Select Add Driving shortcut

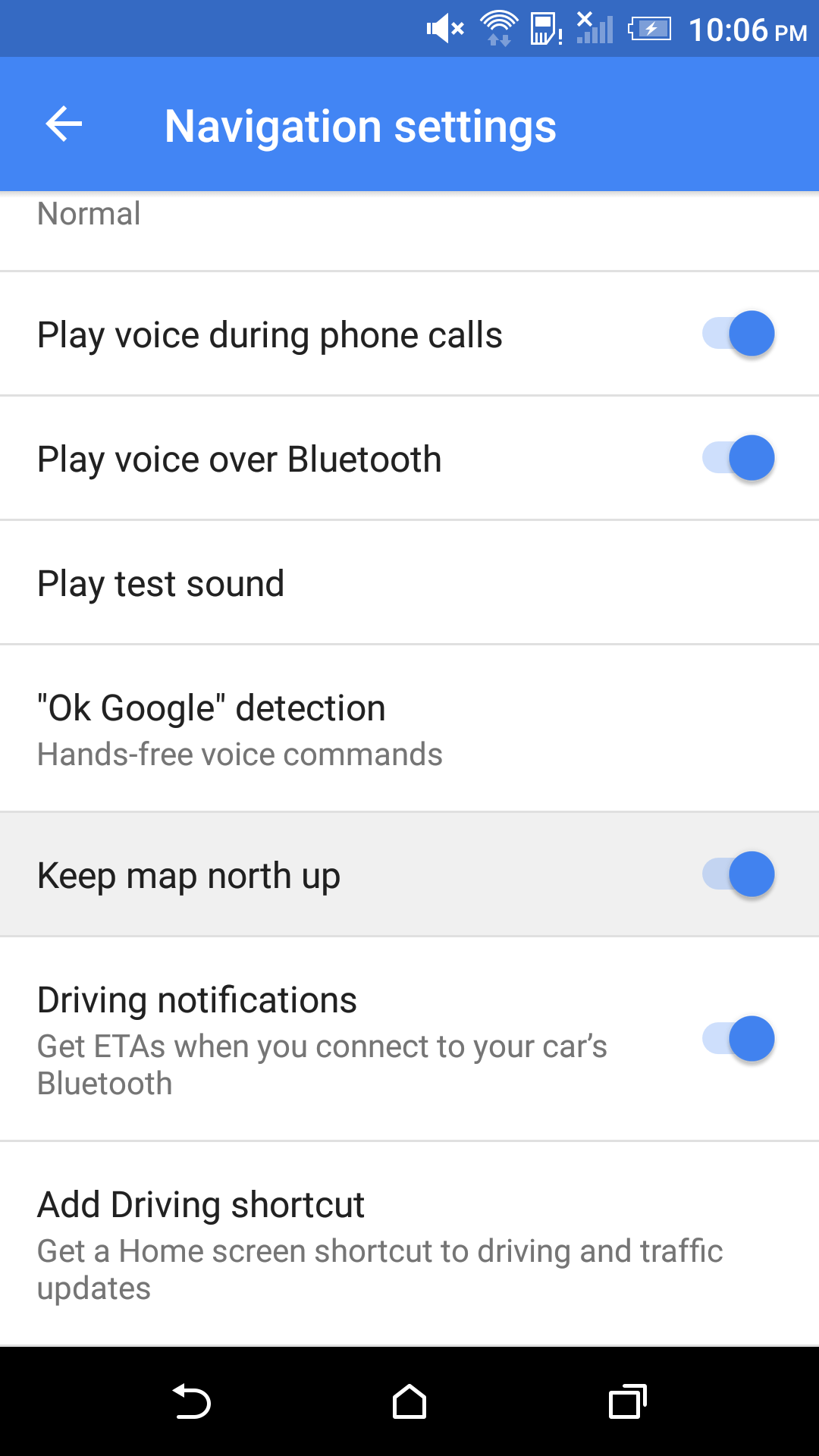click(409, 1244)
